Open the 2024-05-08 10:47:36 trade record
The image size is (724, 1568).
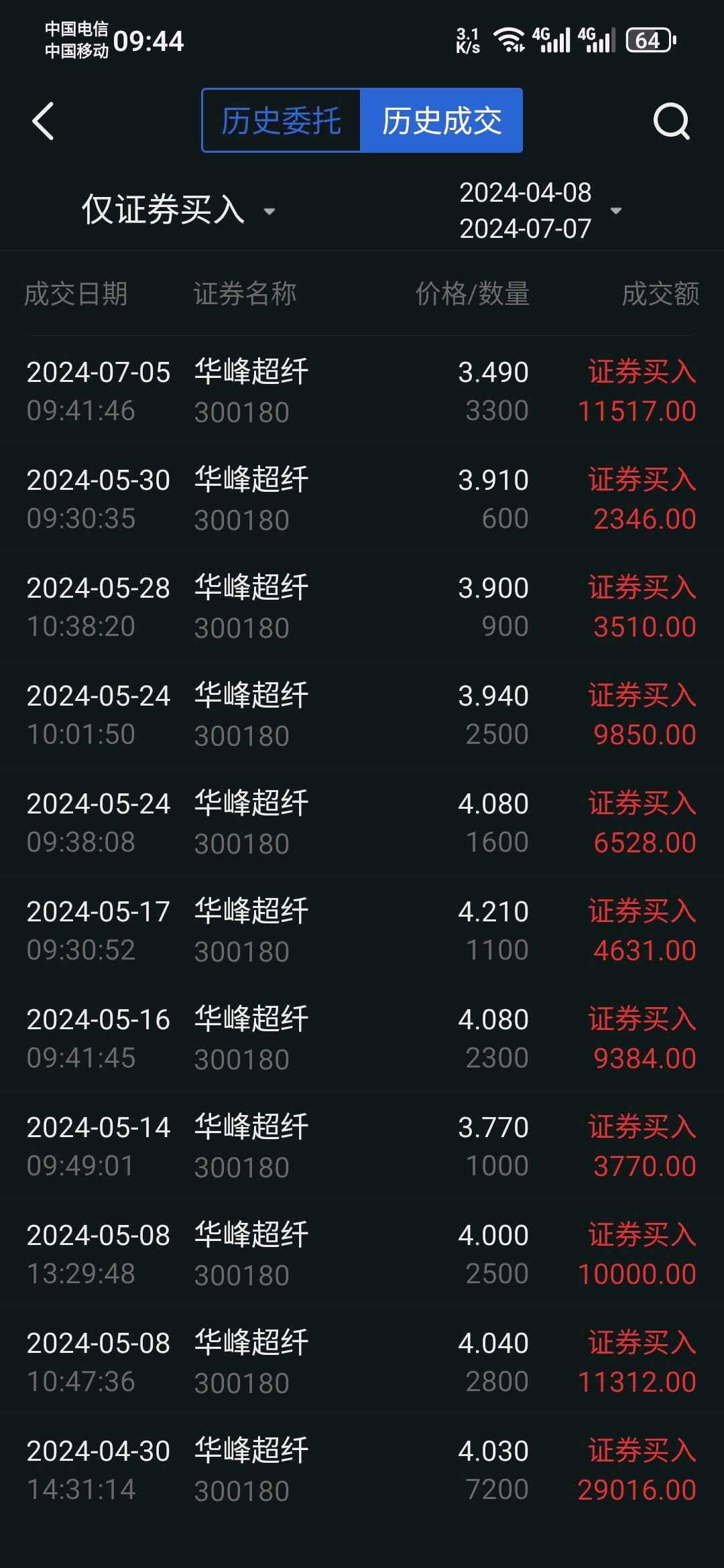(x=362, y=1362)
